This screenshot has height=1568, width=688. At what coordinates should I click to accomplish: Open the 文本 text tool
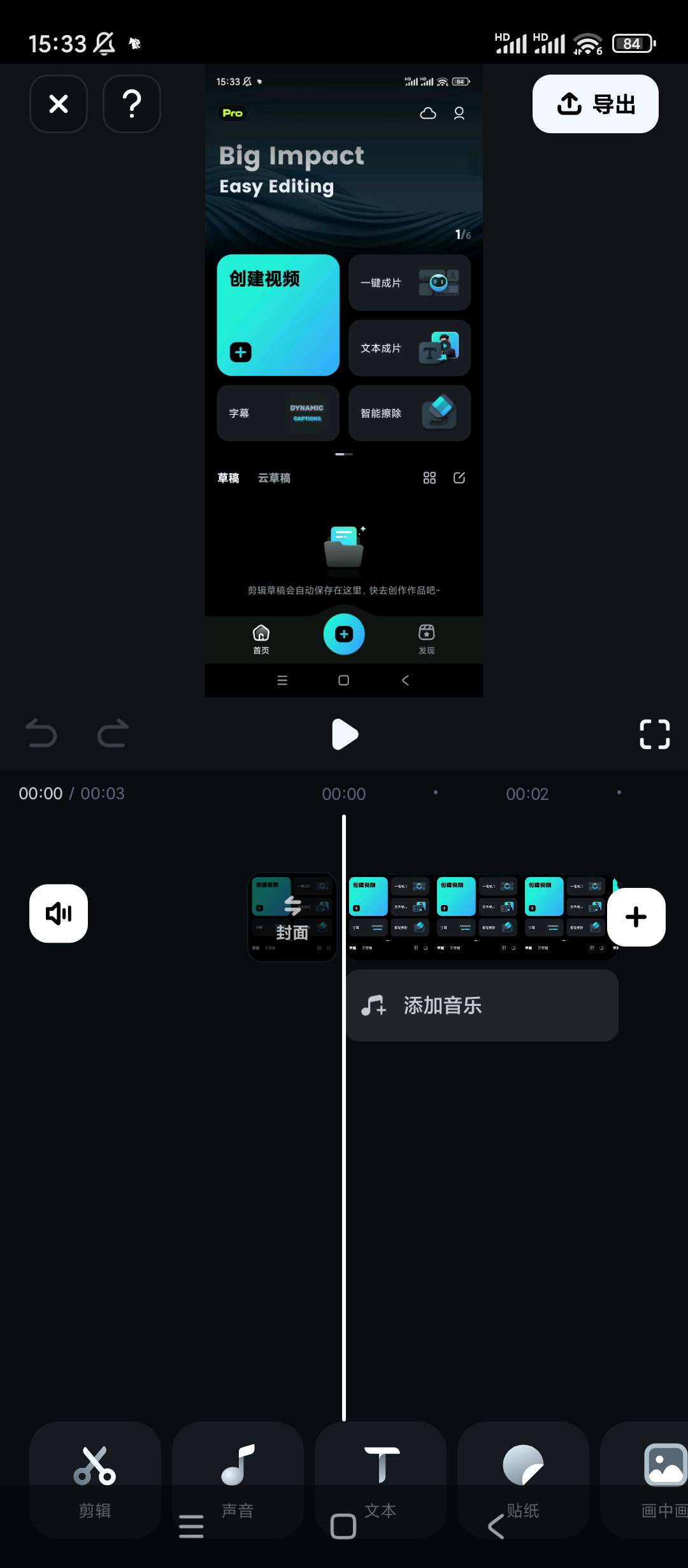pos(380,1480)
